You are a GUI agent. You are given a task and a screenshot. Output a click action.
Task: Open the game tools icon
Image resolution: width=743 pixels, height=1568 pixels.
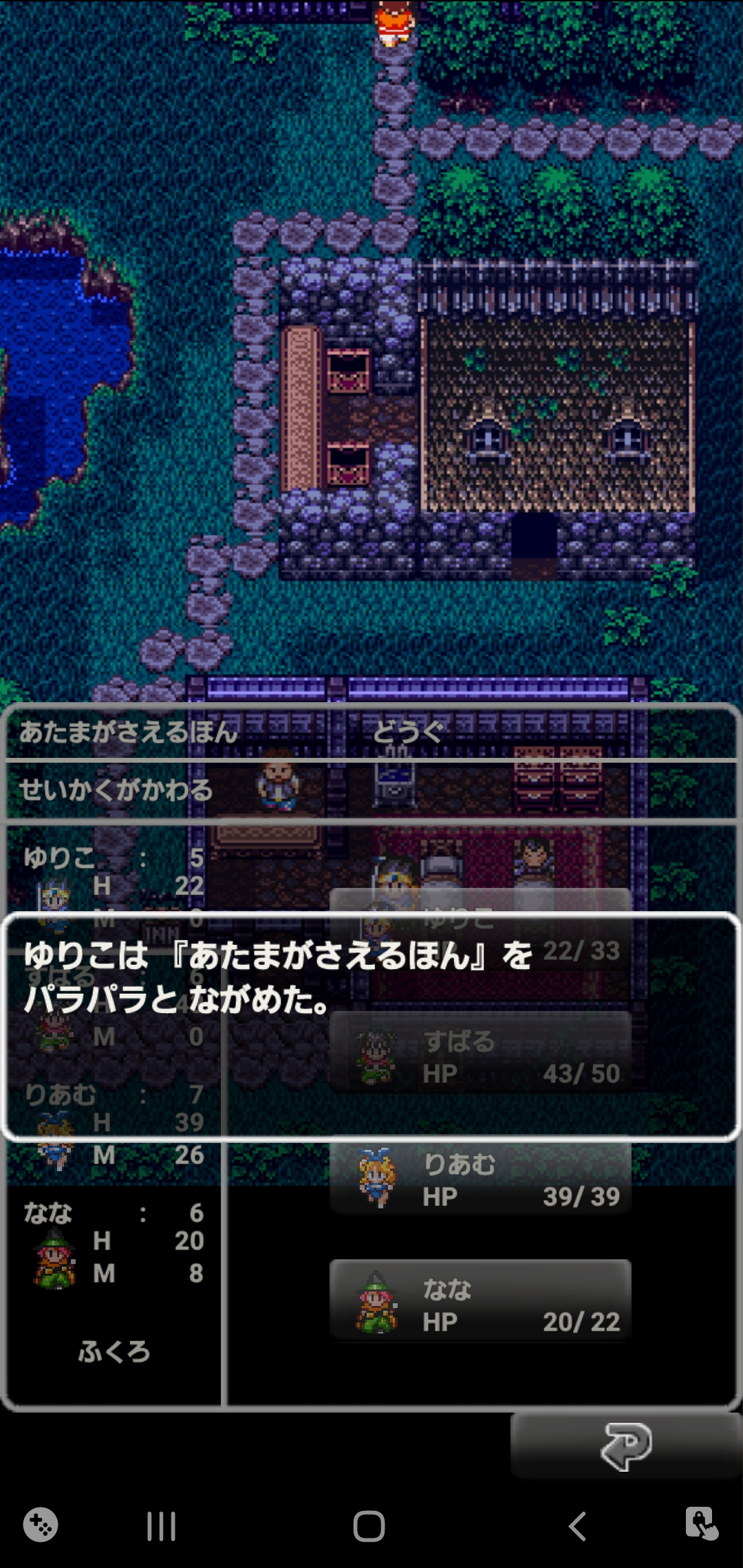41,1525
